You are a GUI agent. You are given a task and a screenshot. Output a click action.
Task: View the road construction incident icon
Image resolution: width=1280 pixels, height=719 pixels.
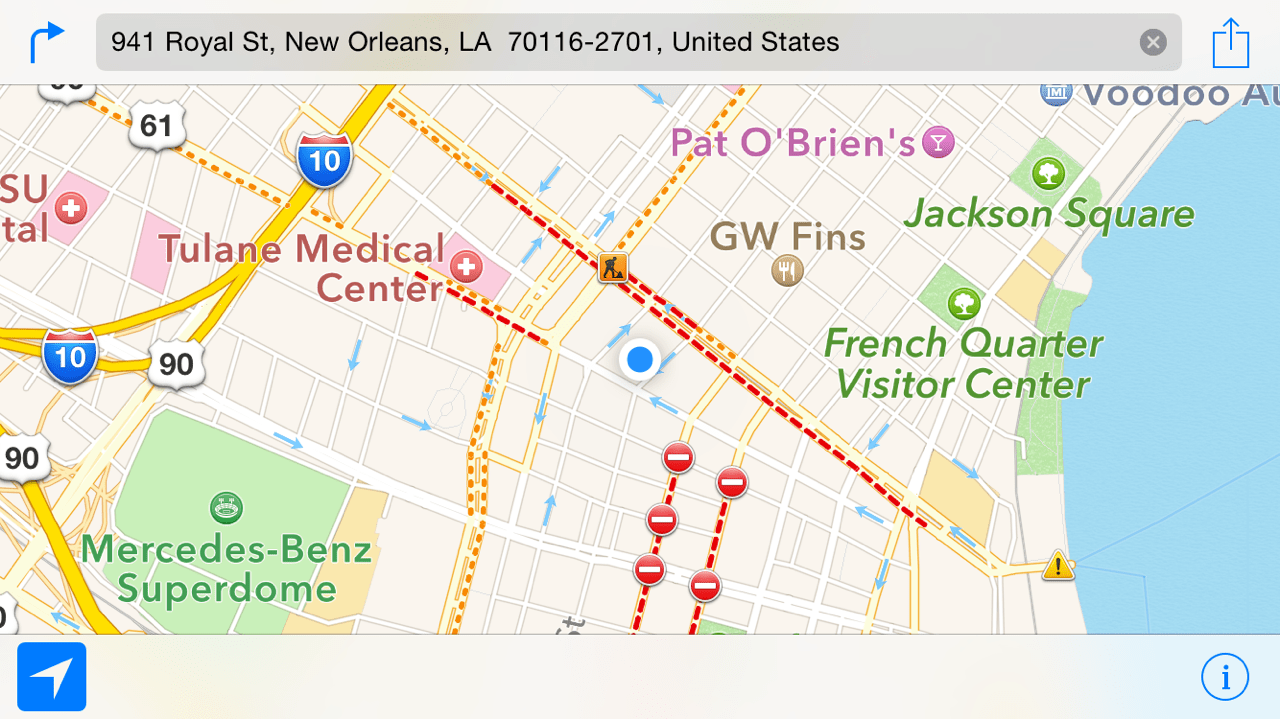pyautogui.click(x=613, y=267)
